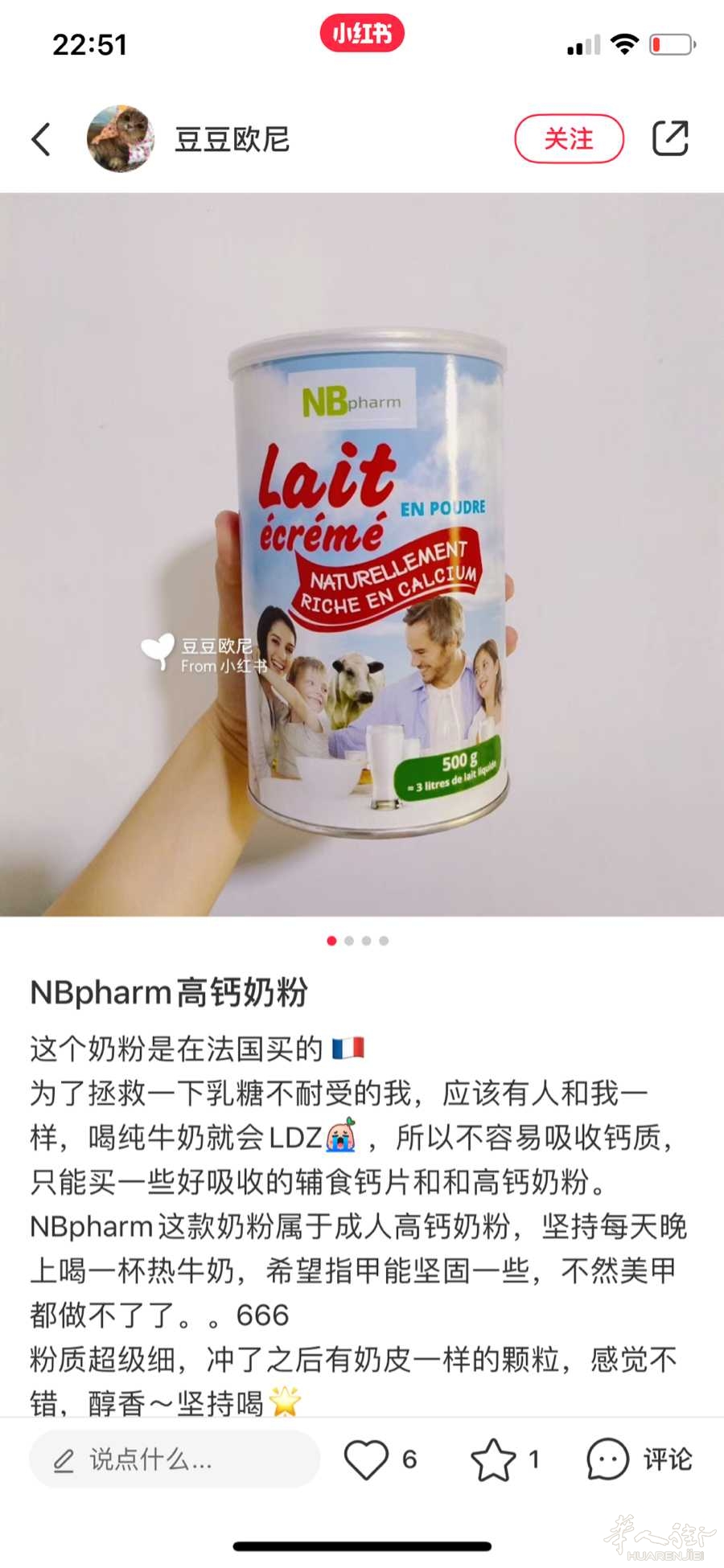Follow the author with 关注 button
This screenshot has height=1568, width=724.
click(569, 138)
